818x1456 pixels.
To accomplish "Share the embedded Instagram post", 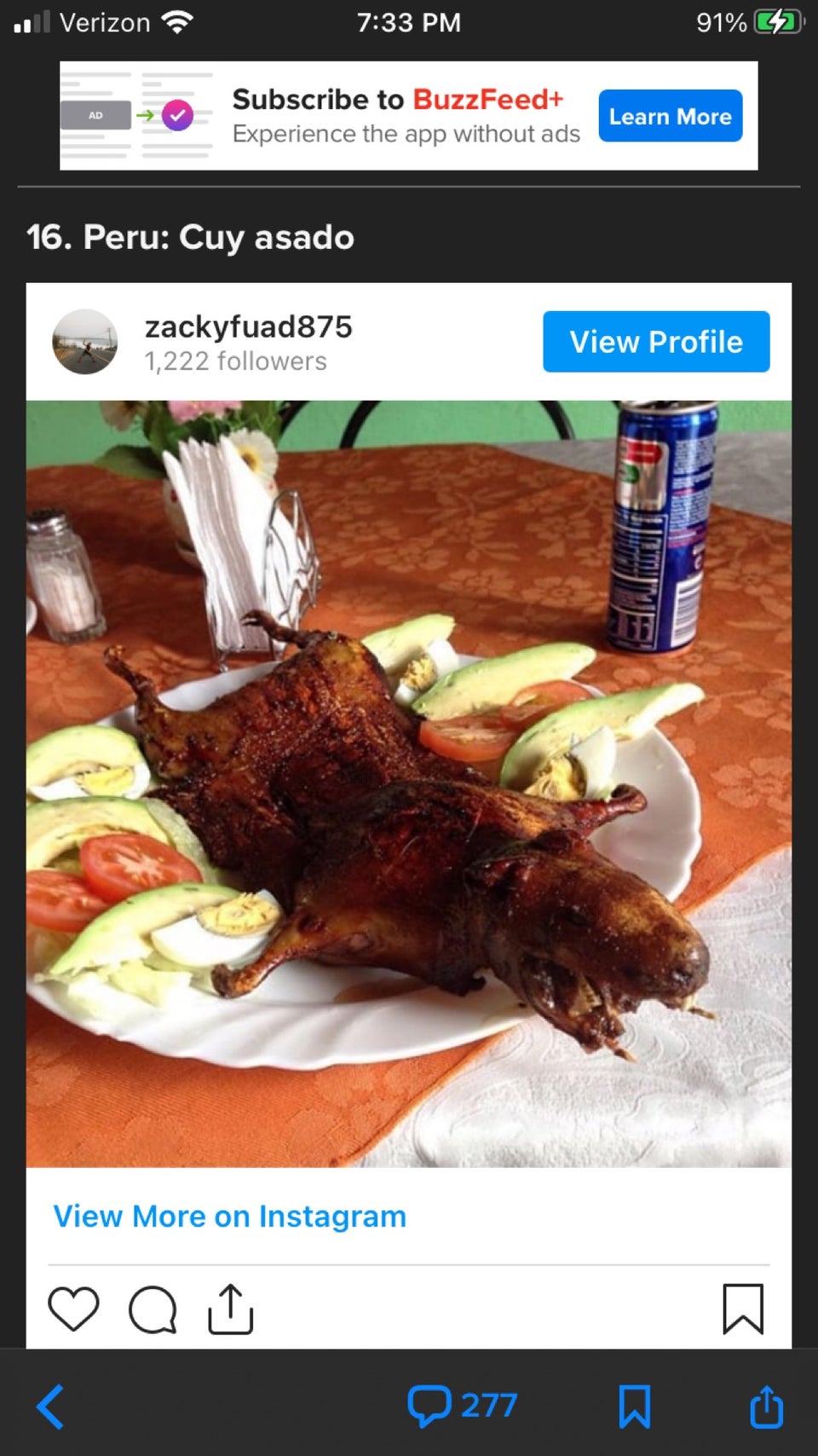I will (x=231, y=1309).
